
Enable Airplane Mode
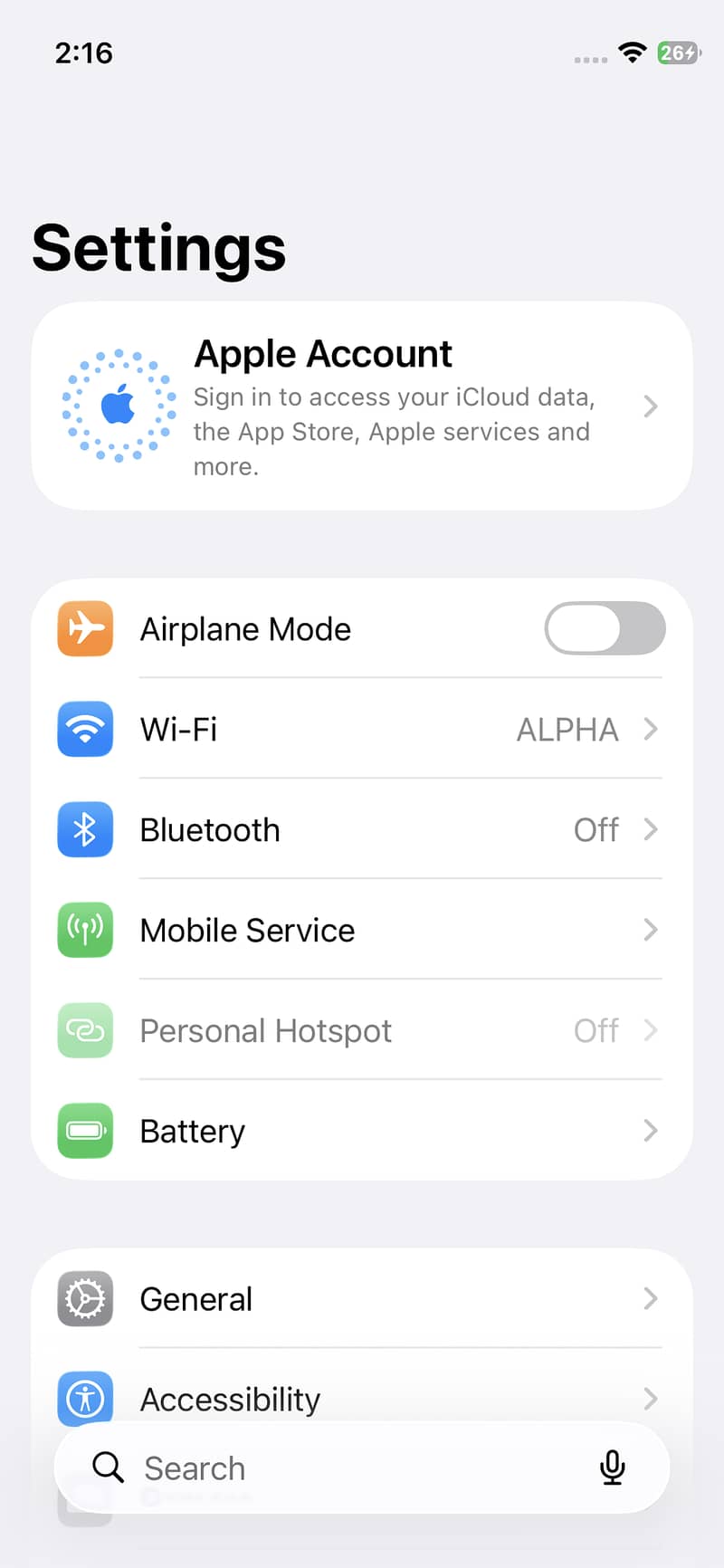(x=604, y=628)
